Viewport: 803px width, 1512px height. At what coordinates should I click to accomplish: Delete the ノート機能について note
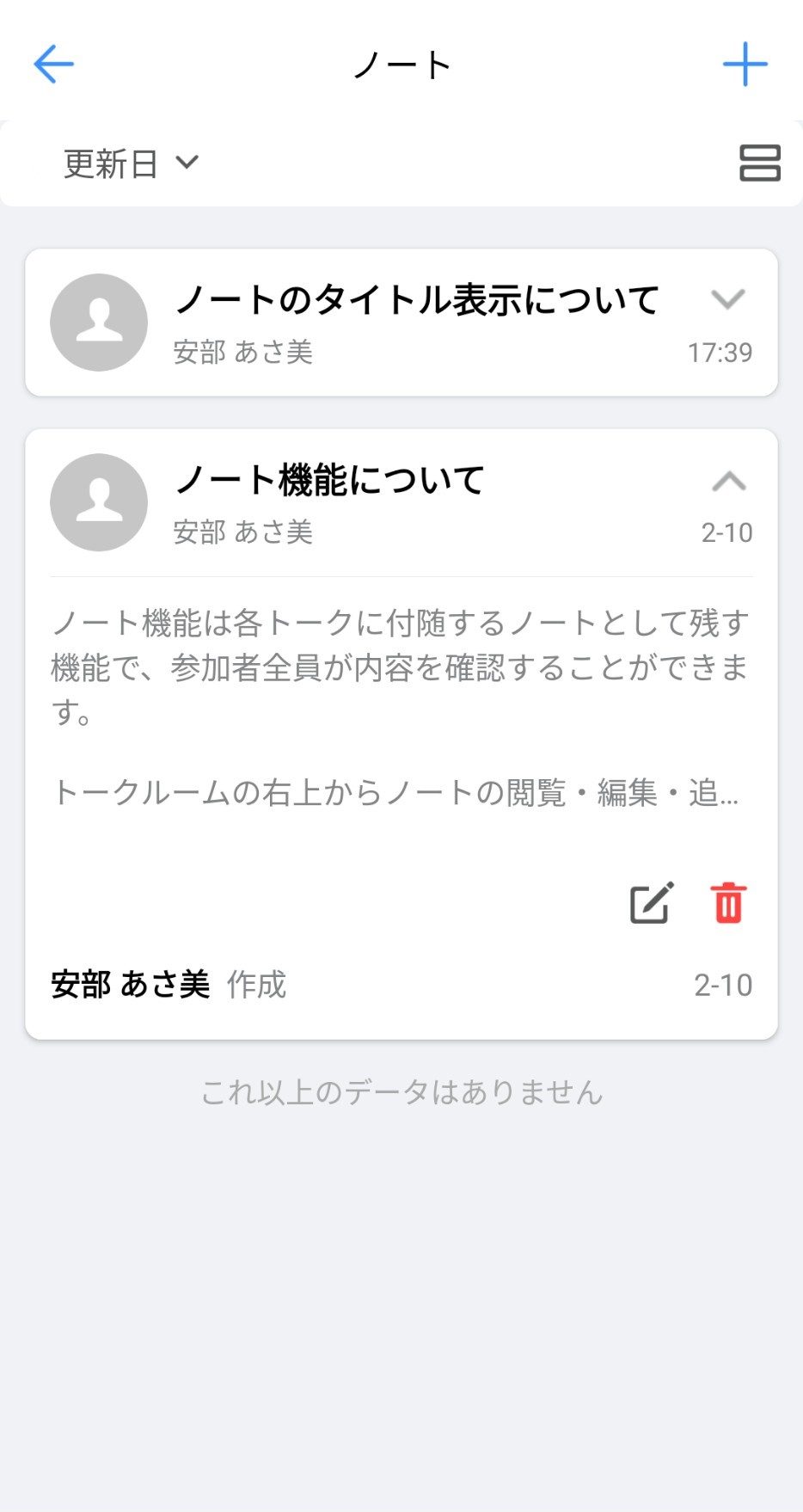(728, 902)
